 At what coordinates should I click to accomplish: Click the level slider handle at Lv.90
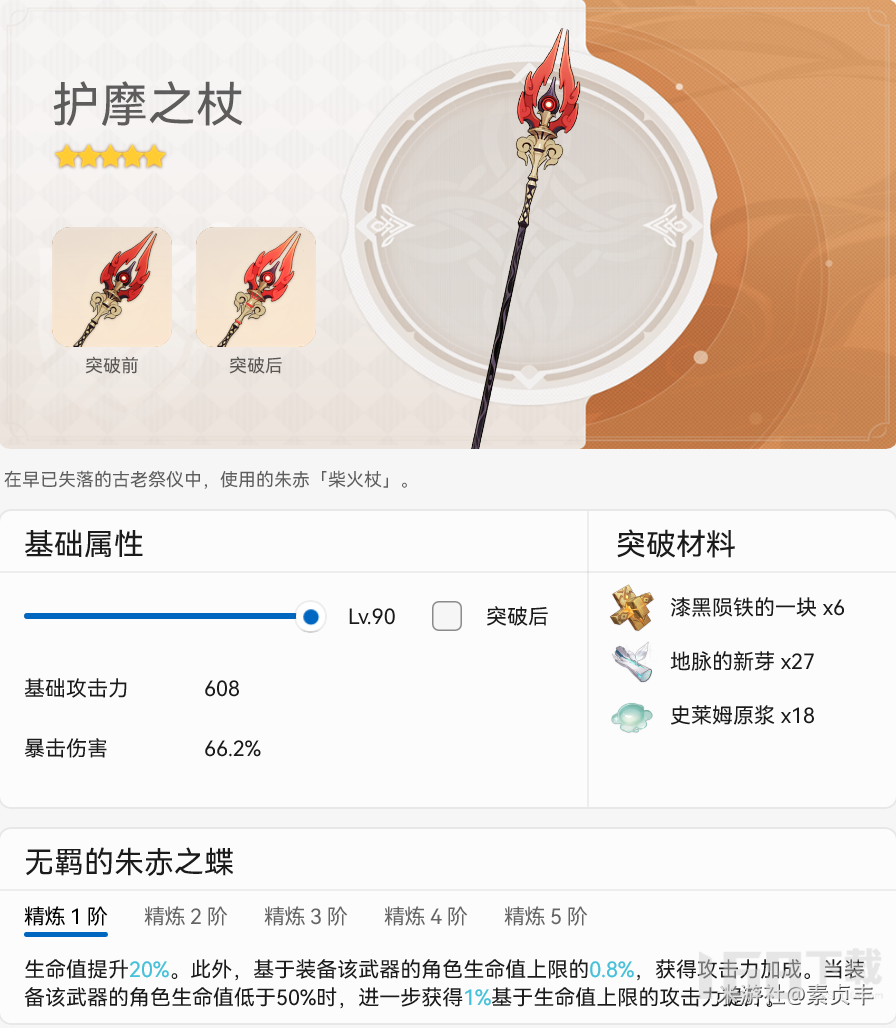point(311,617)
